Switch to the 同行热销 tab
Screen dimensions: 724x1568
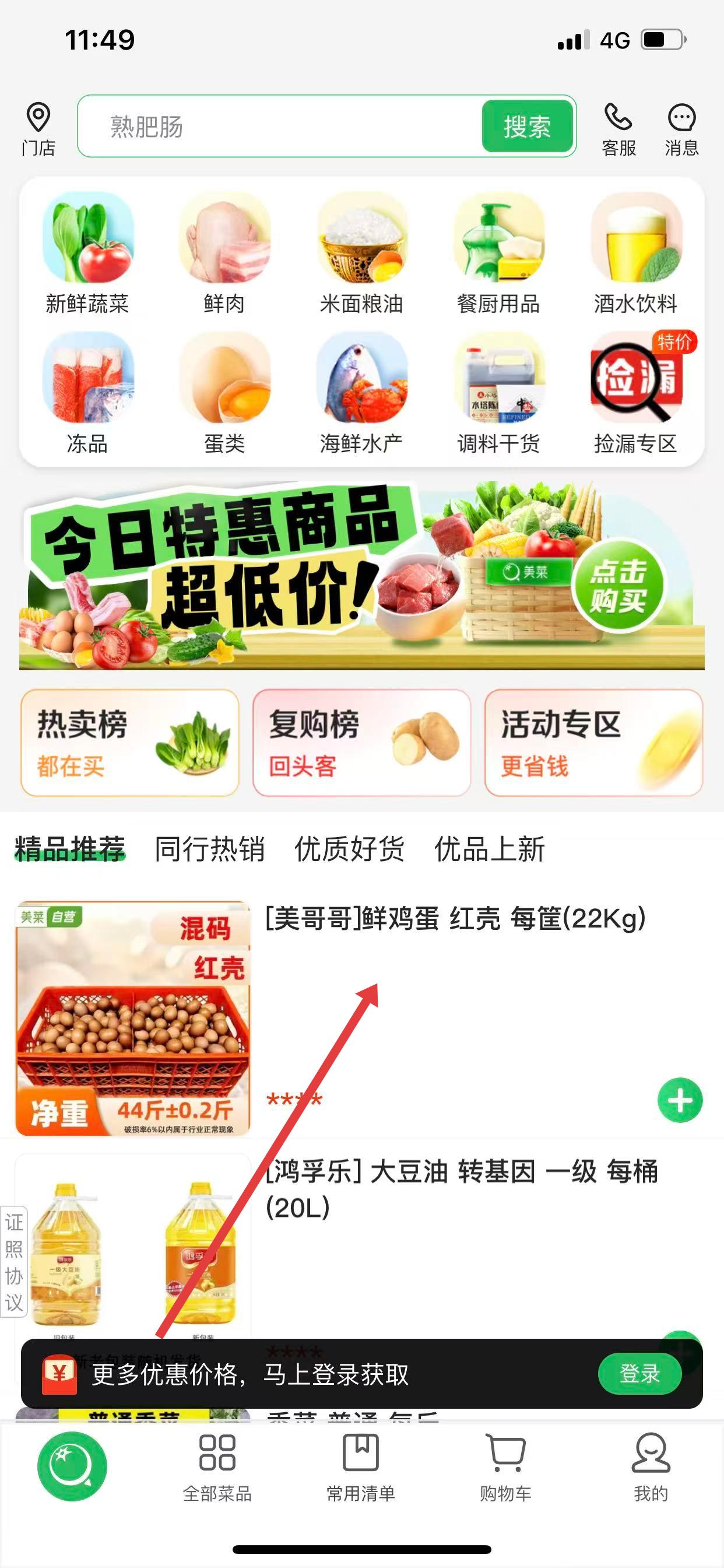[x=209, y=849]
